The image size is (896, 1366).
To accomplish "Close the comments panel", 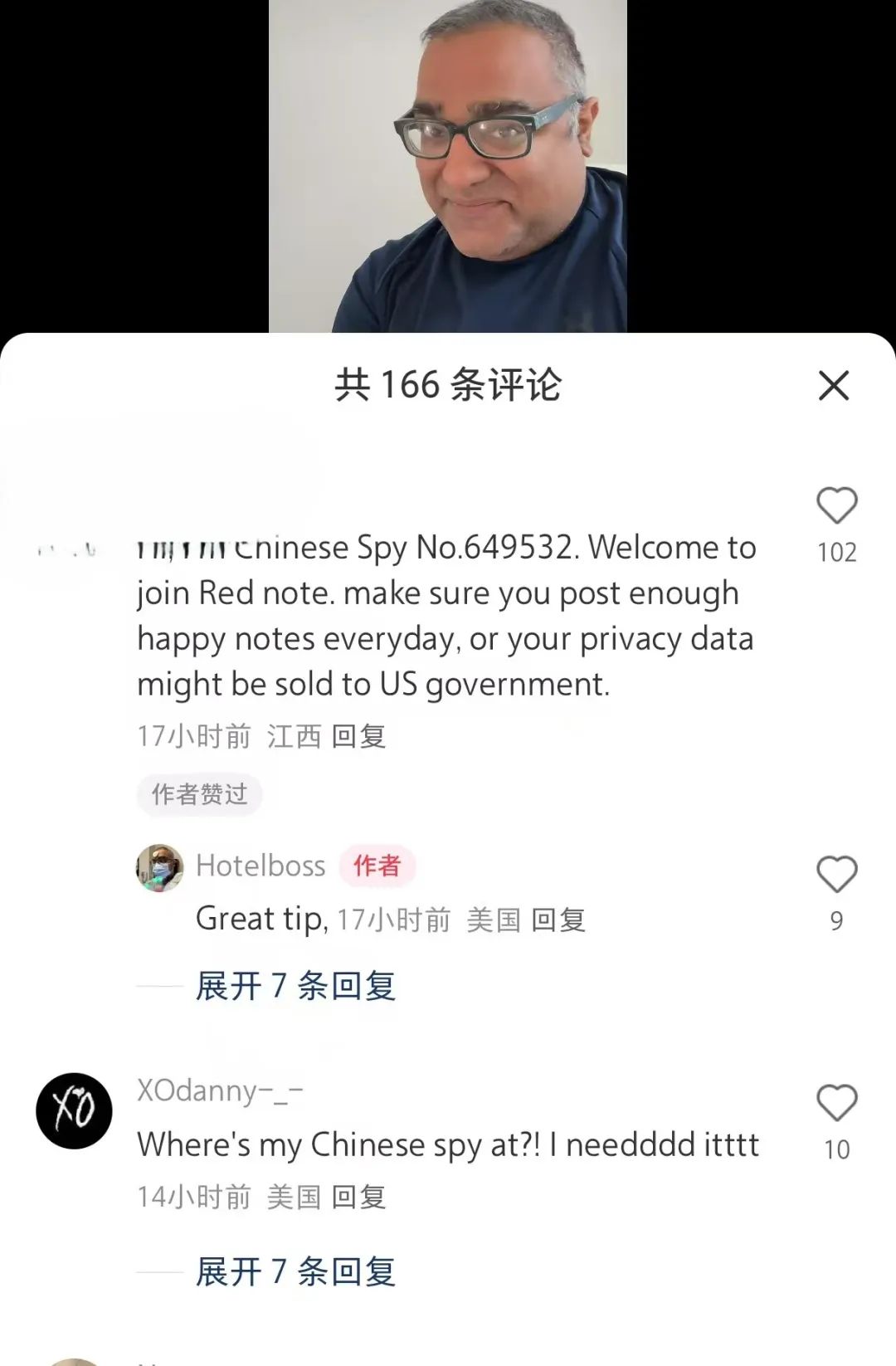I will click(833, 386).
